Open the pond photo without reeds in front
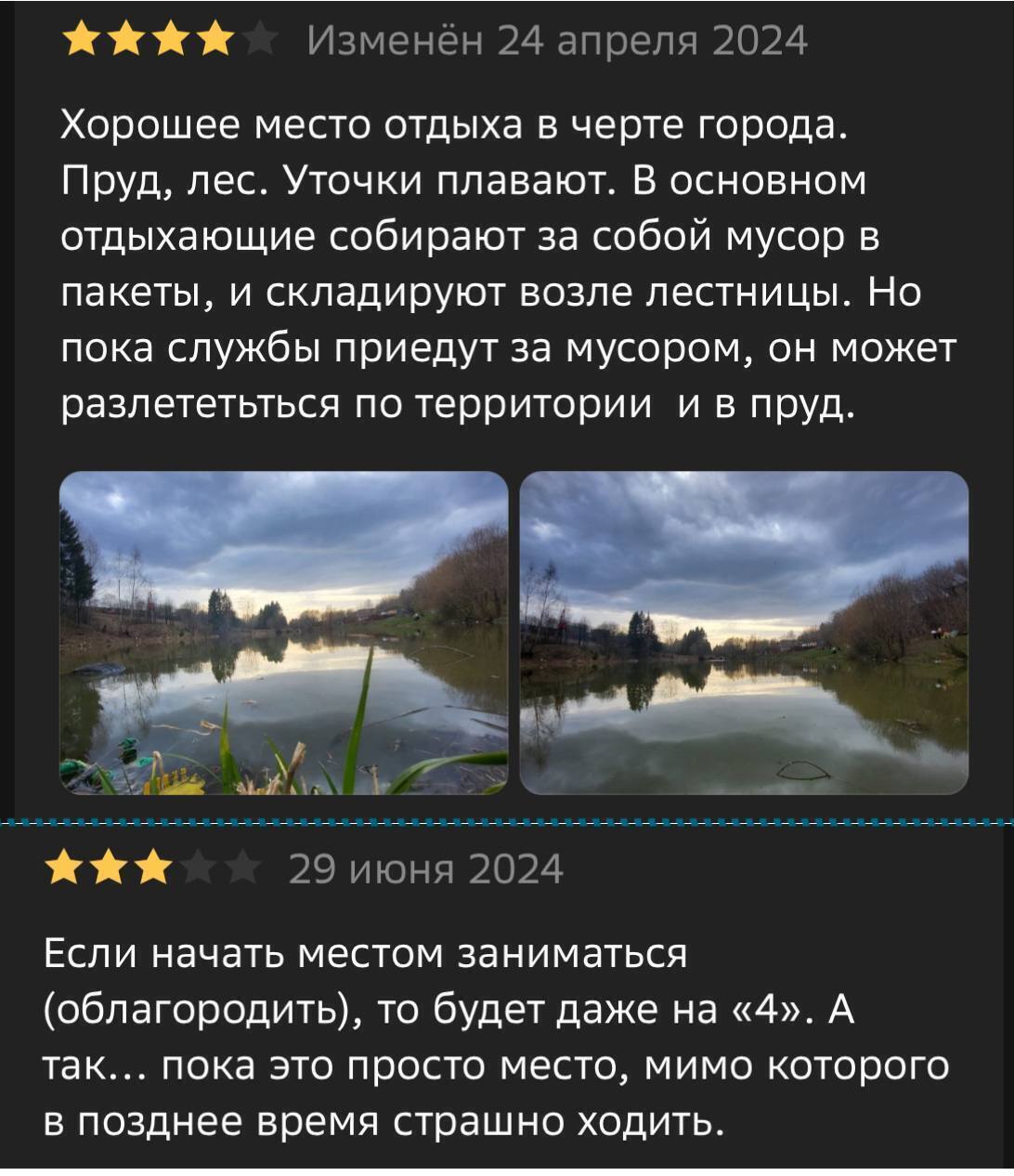 pos(744,633)
